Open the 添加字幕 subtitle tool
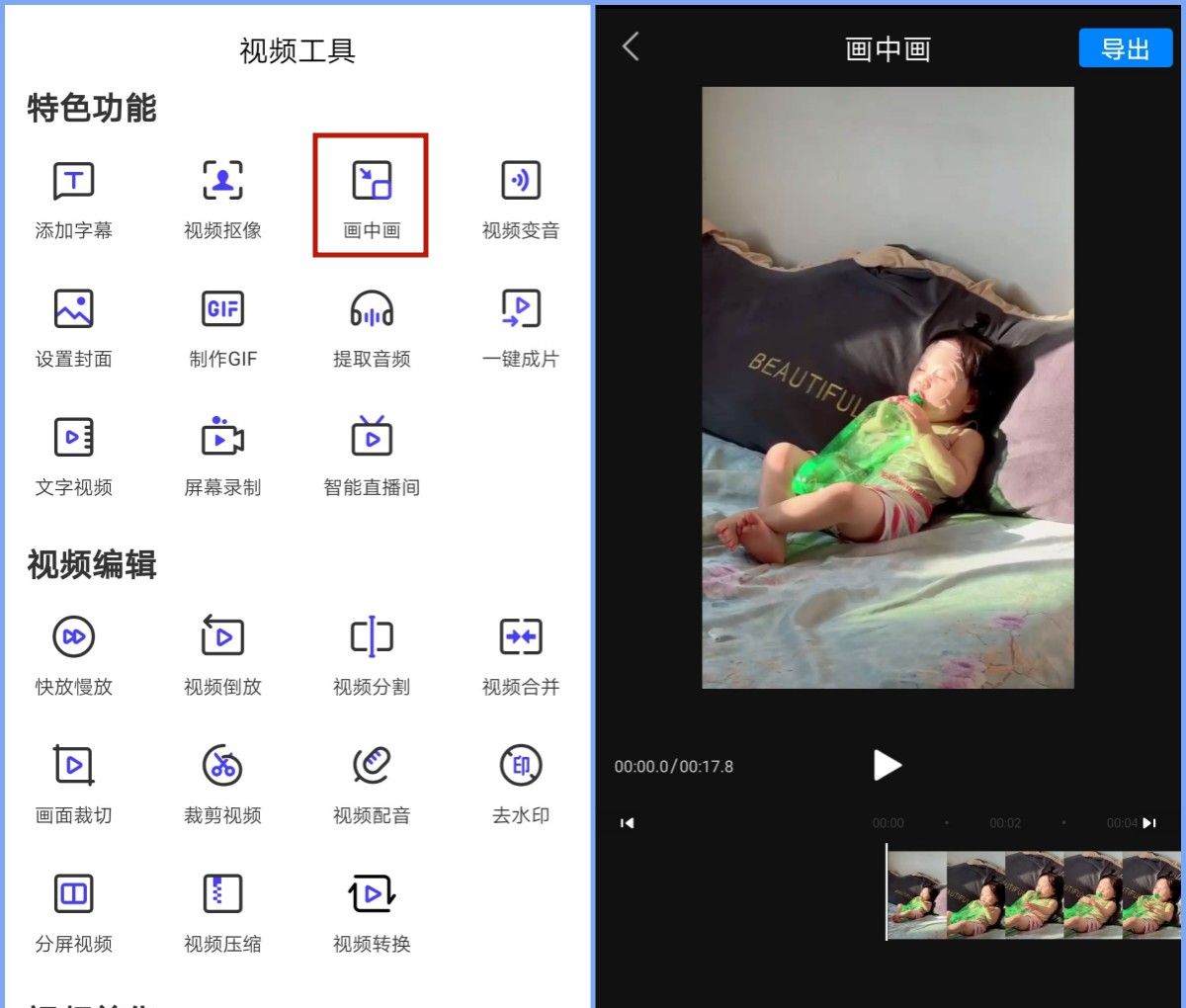Image resolution: width=1186 pixels, height=1008 pixels. point(74,198)
